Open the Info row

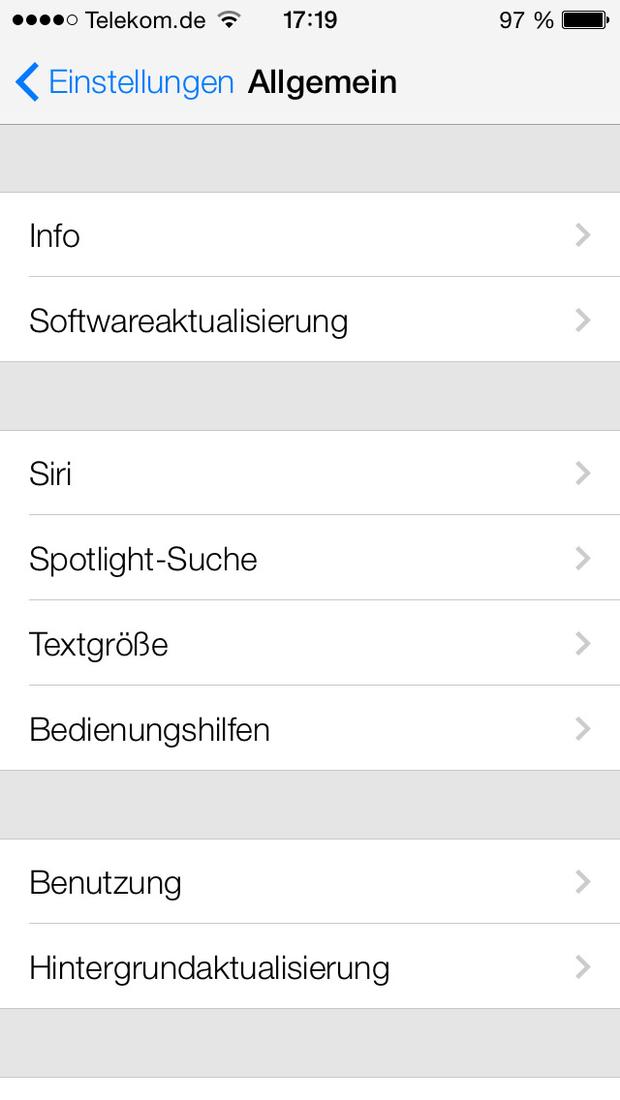point(310,235)
